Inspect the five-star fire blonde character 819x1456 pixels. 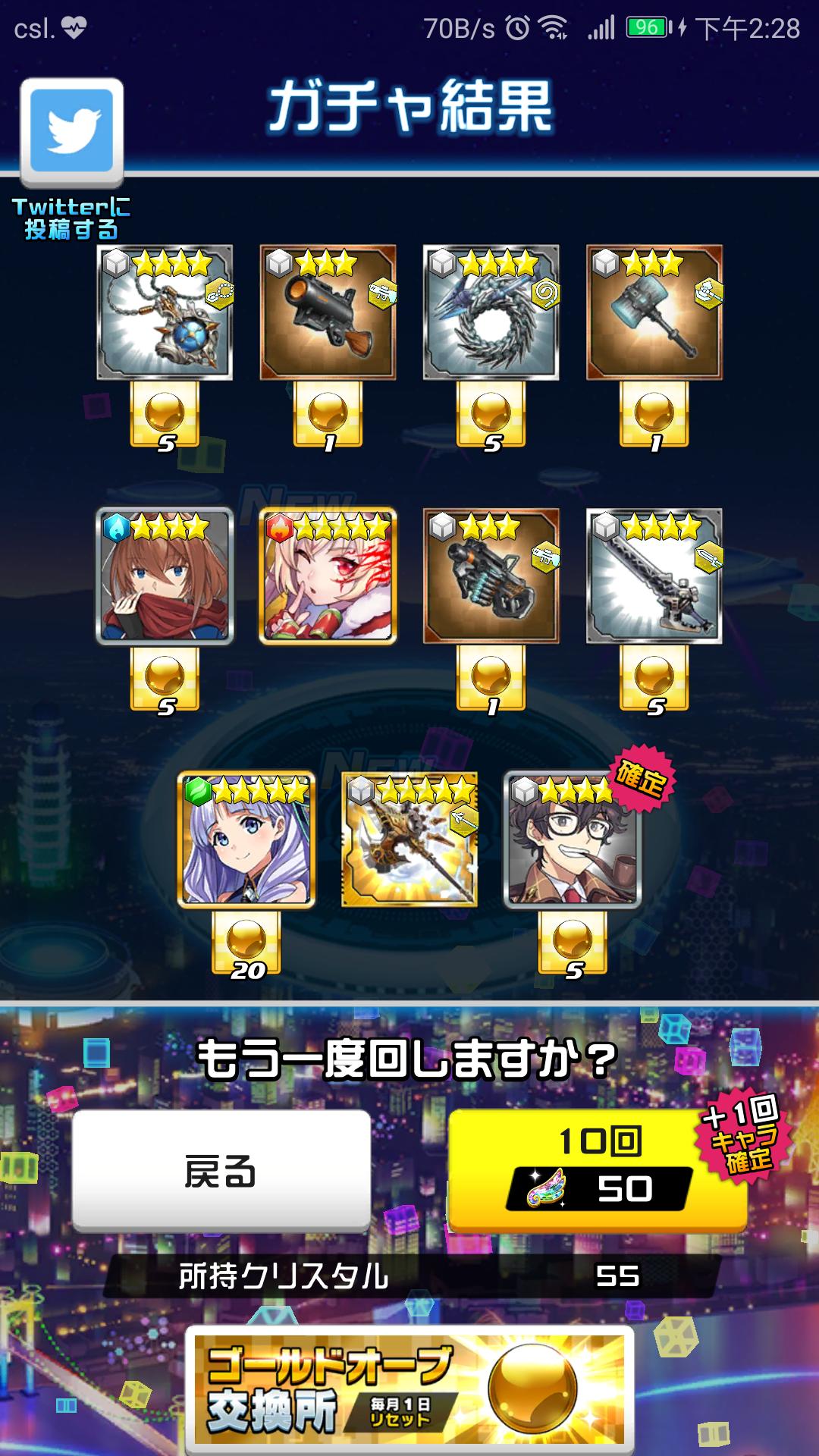(x=328, y=576)
